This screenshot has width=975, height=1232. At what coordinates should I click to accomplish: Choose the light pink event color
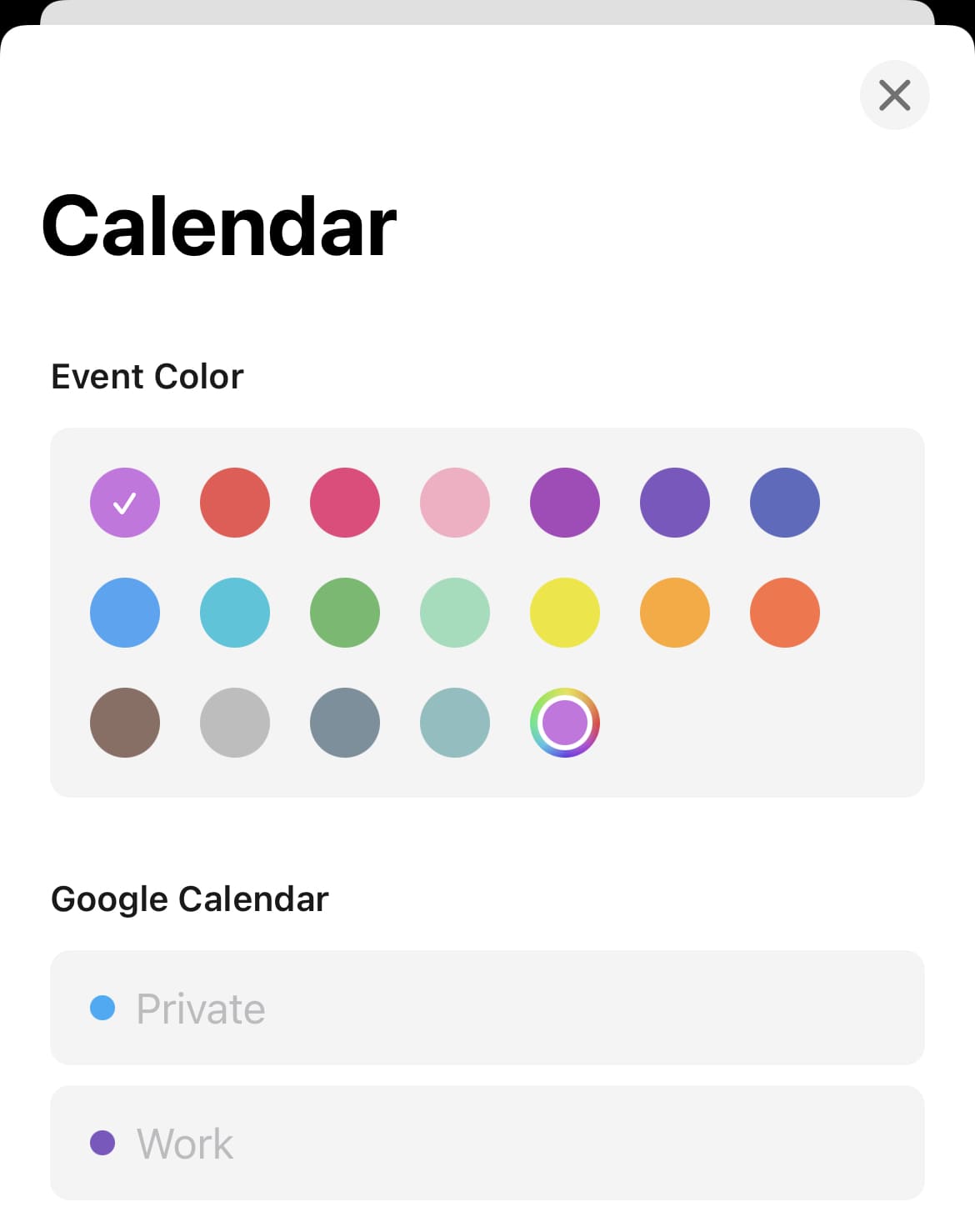(x=455, y=503)
